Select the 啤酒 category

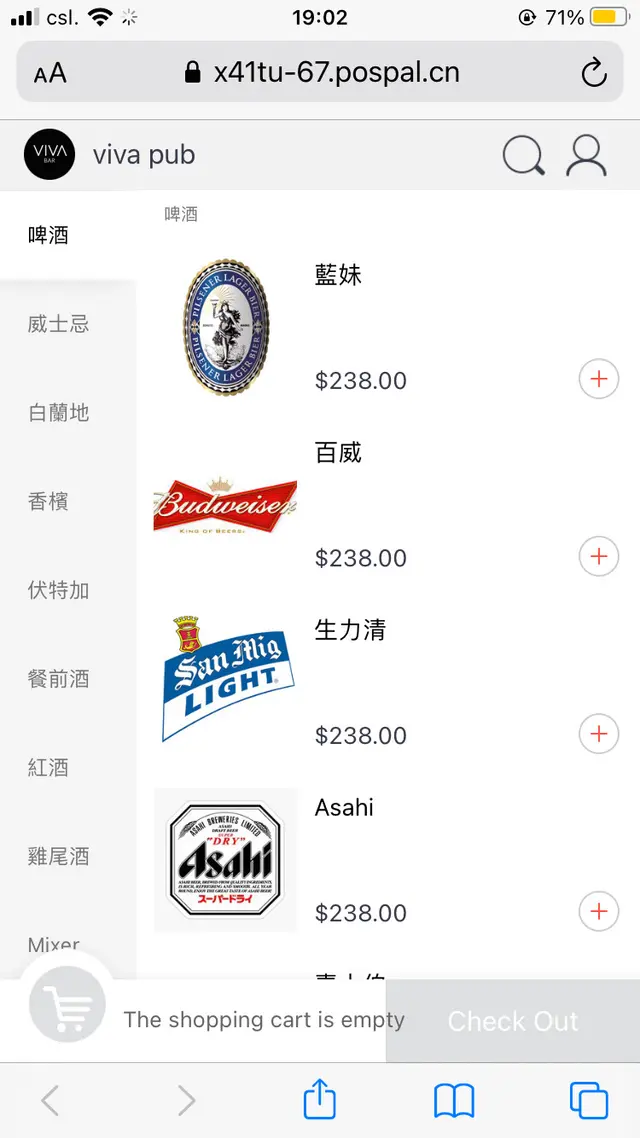48,235
